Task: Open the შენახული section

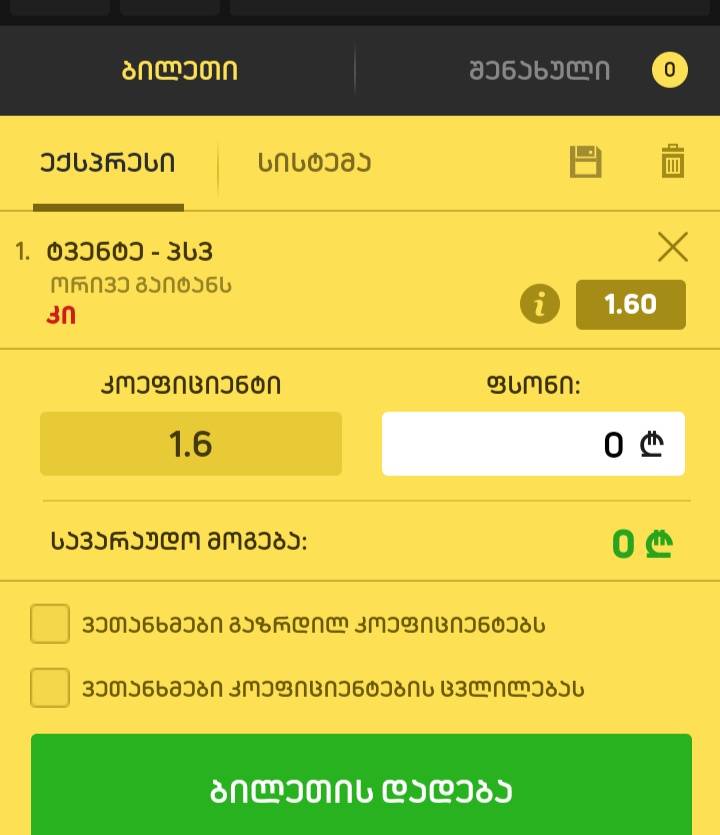Action: [x=538, y=70]
